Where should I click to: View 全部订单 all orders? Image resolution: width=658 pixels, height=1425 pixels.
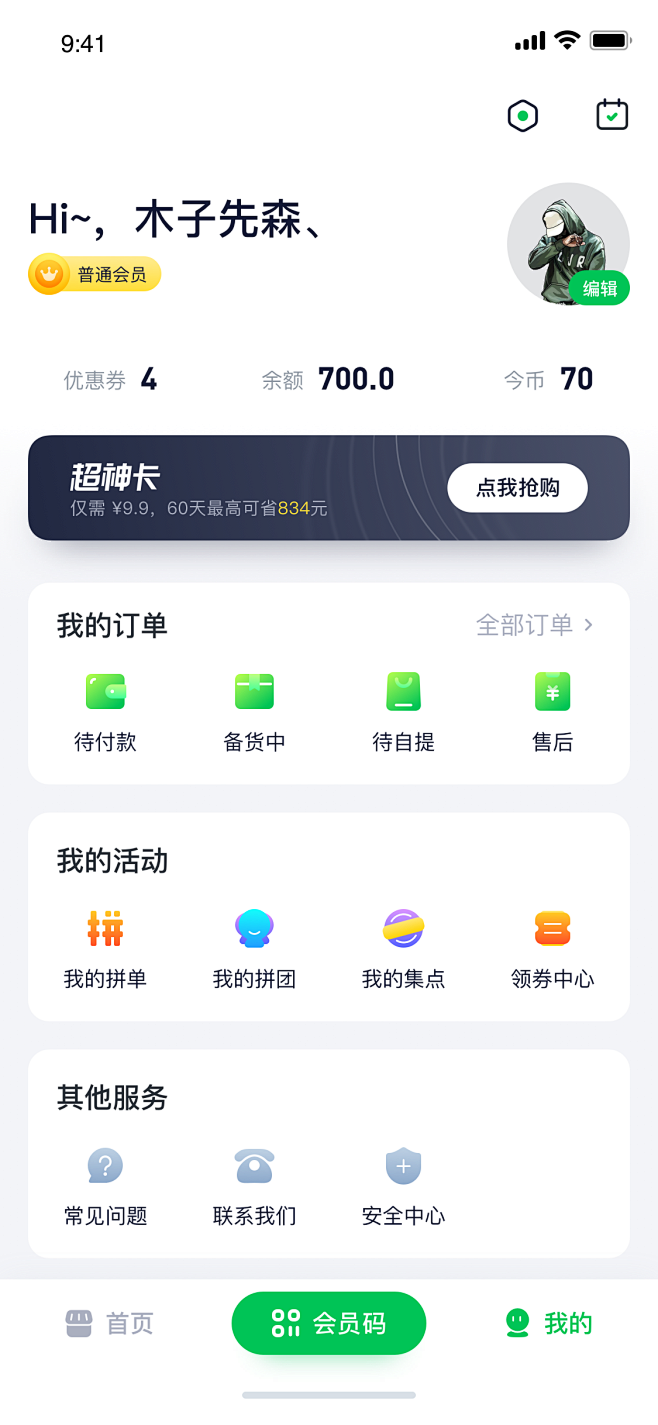click(x=534, y=625)
